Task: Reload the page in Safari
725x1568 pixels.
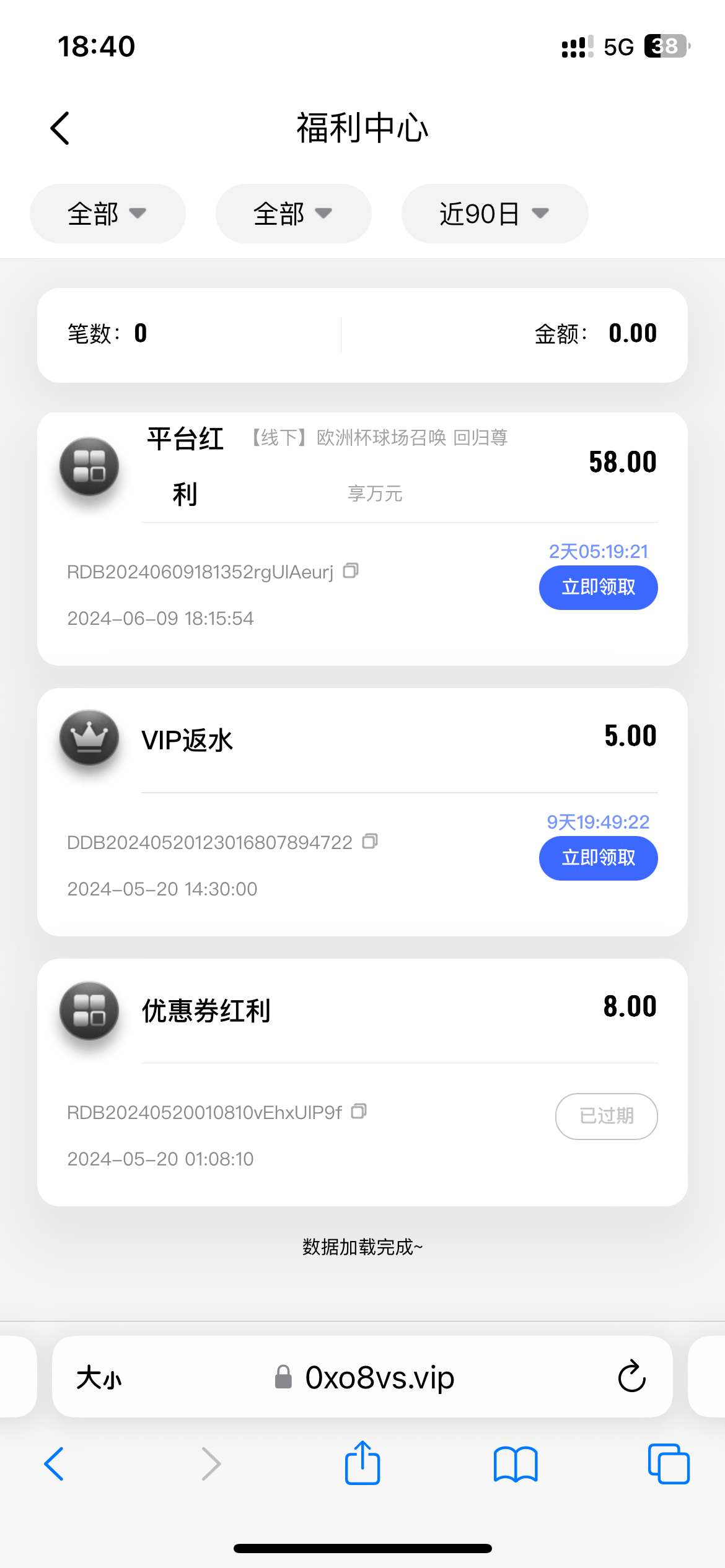Action: [x=631, y=1377]
